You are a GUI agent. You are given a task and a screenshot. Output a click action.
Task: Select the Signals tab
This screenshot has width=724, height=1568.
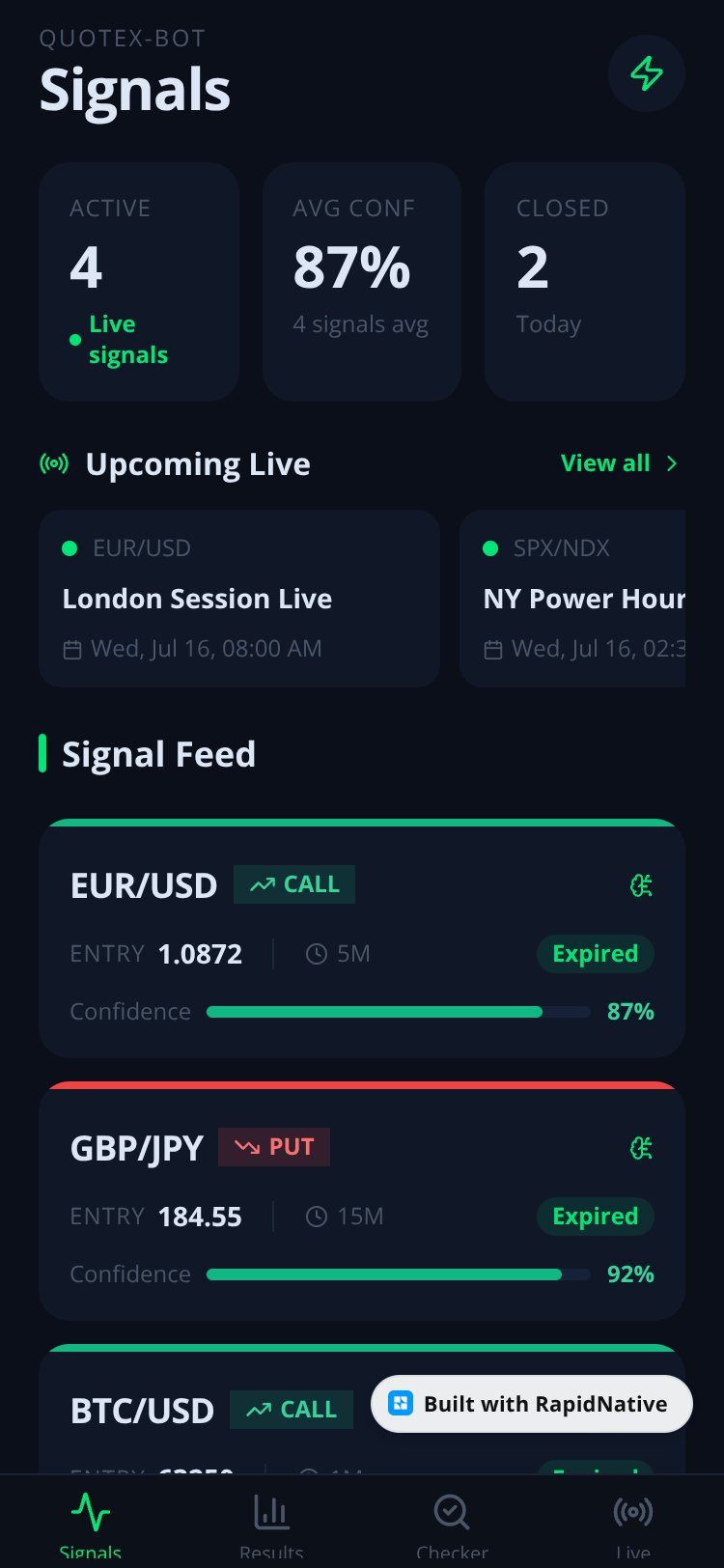[x=91, y=1524]
